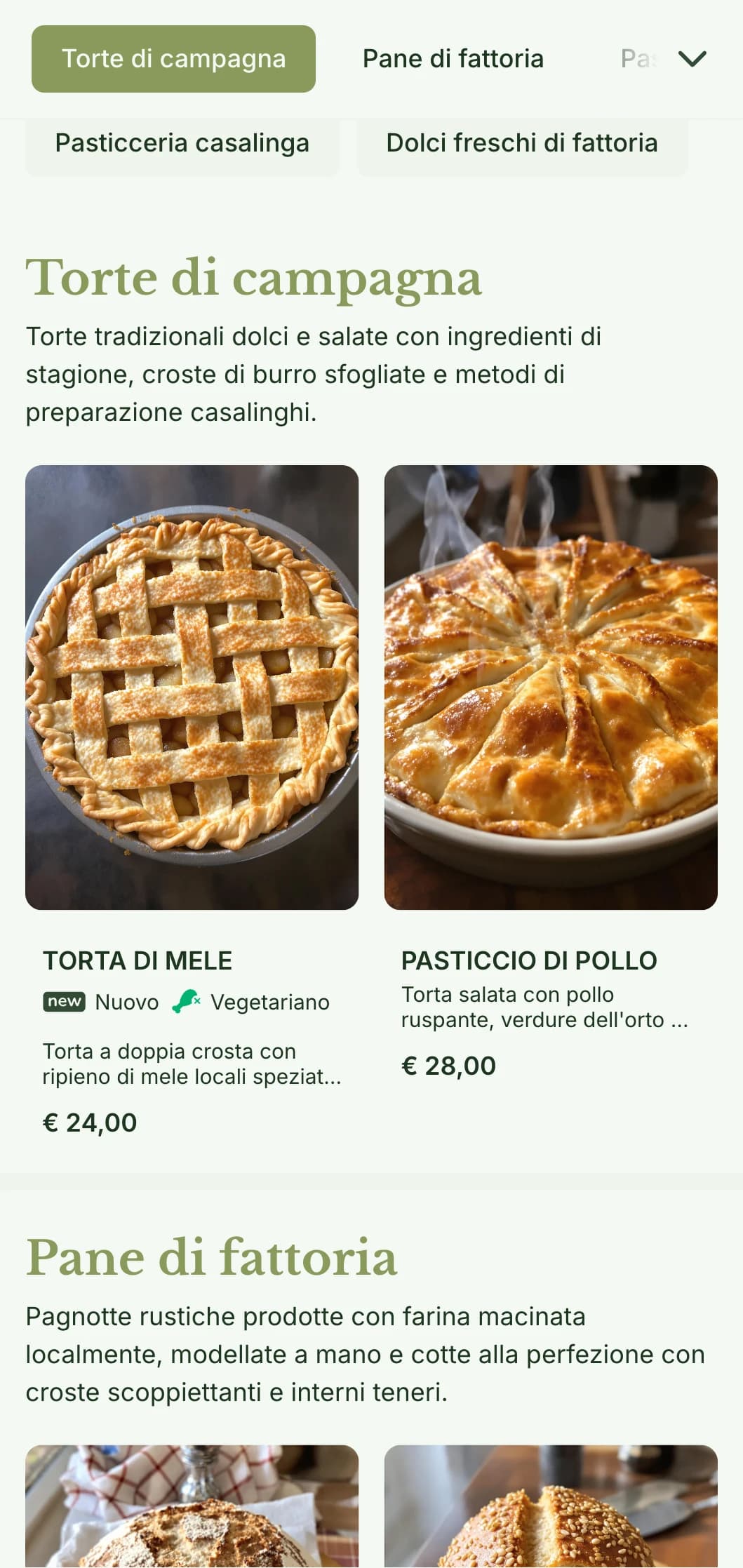This screenshot has width=743, height=1568.
Task: Tap the green "new" badge on Torta di Mele
Action: pyautogui.click(x=65, y=1002)
